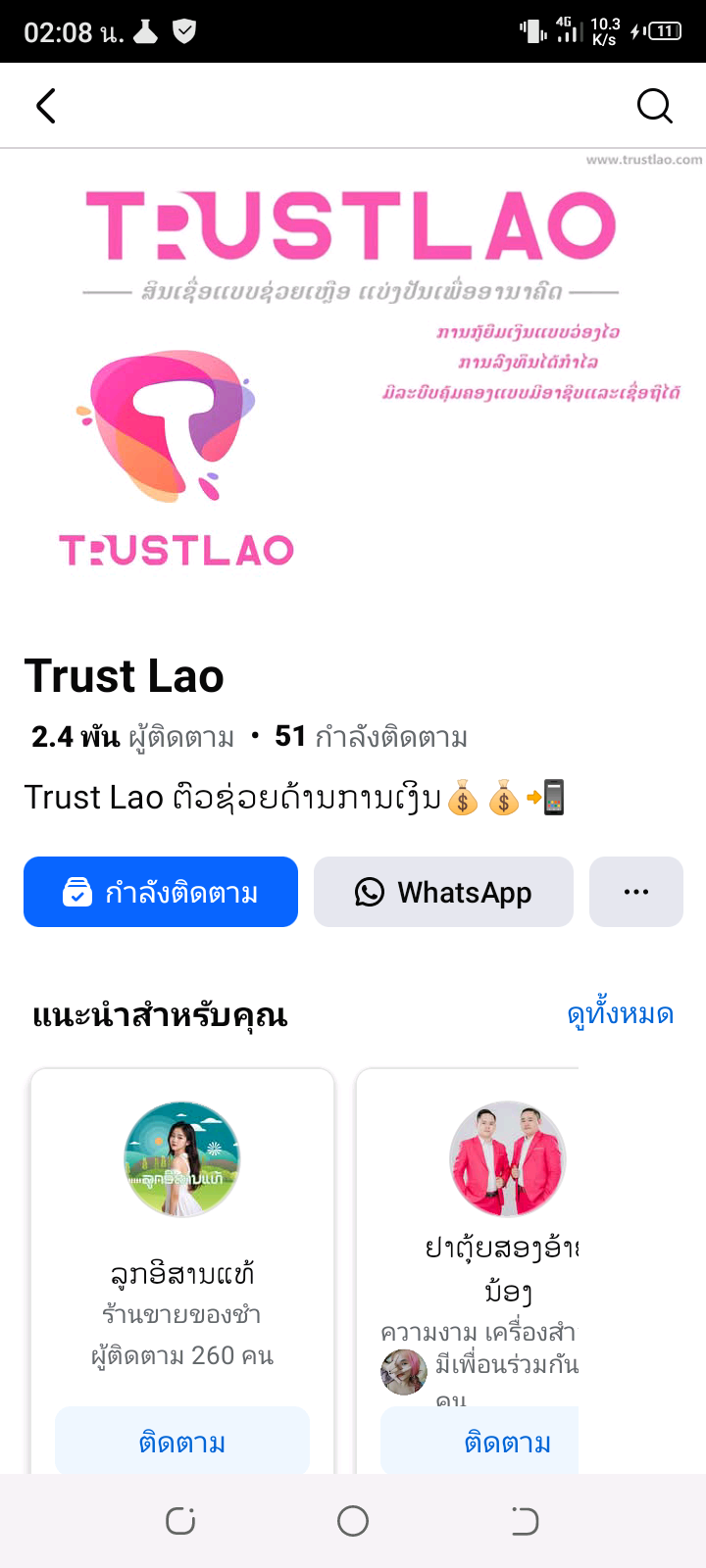Contact Trust Lao via WhatsApp button
The image size is (706, 1568).
[443, 892]
